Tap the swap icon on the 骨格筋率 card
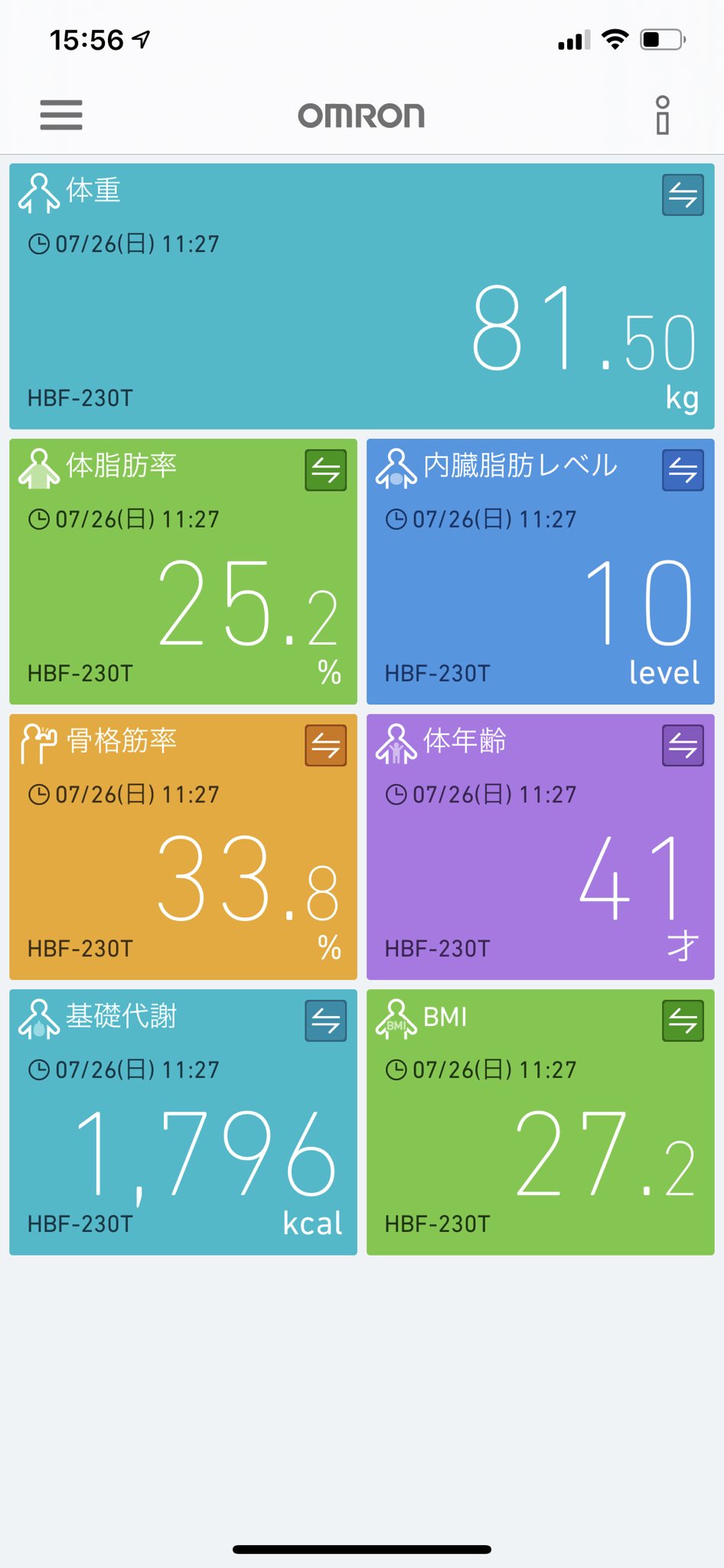Image resolution: width=724 pixels, height=1568 pixels. pyautogui.click(x=326, y=746)
